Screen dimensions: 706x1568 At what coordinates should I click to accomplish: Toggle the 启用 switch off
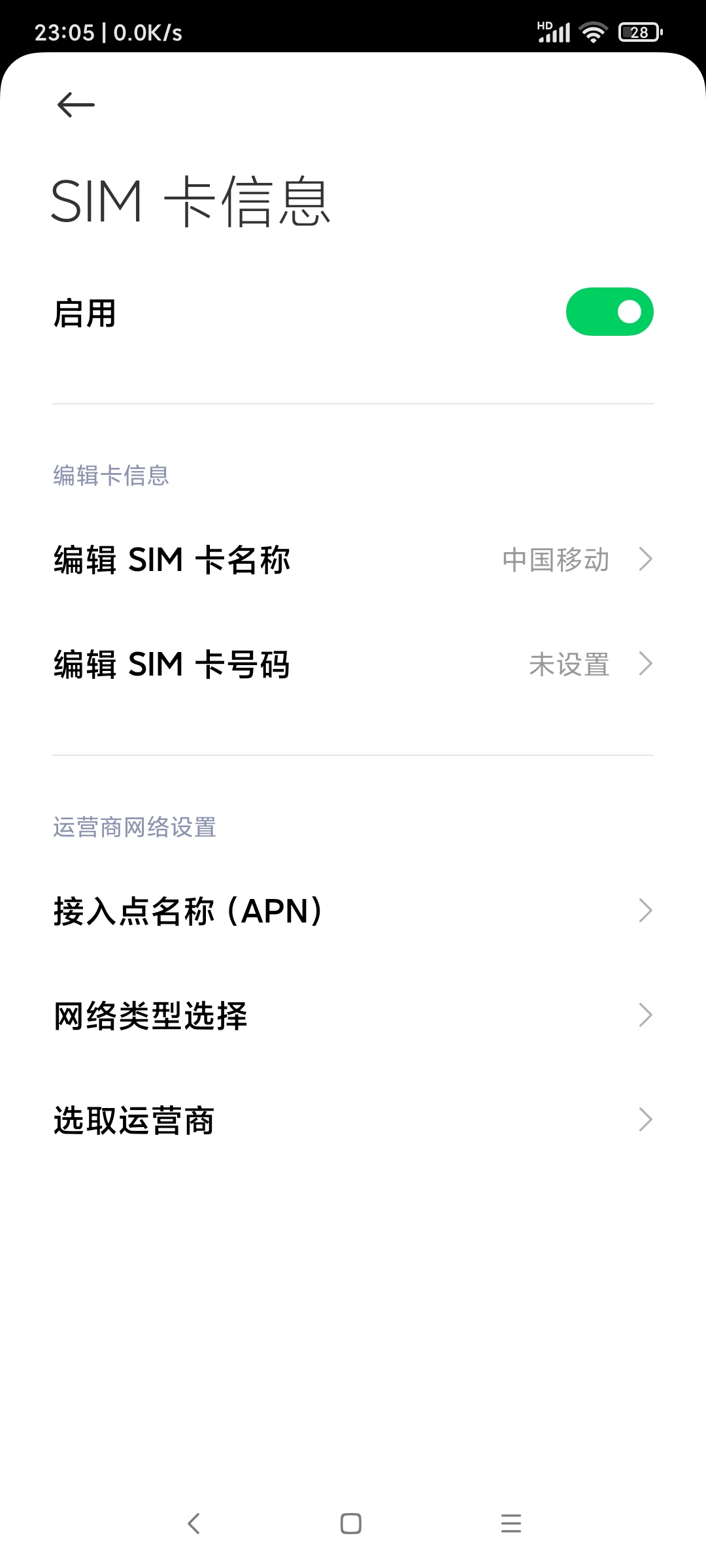point(609,312)
